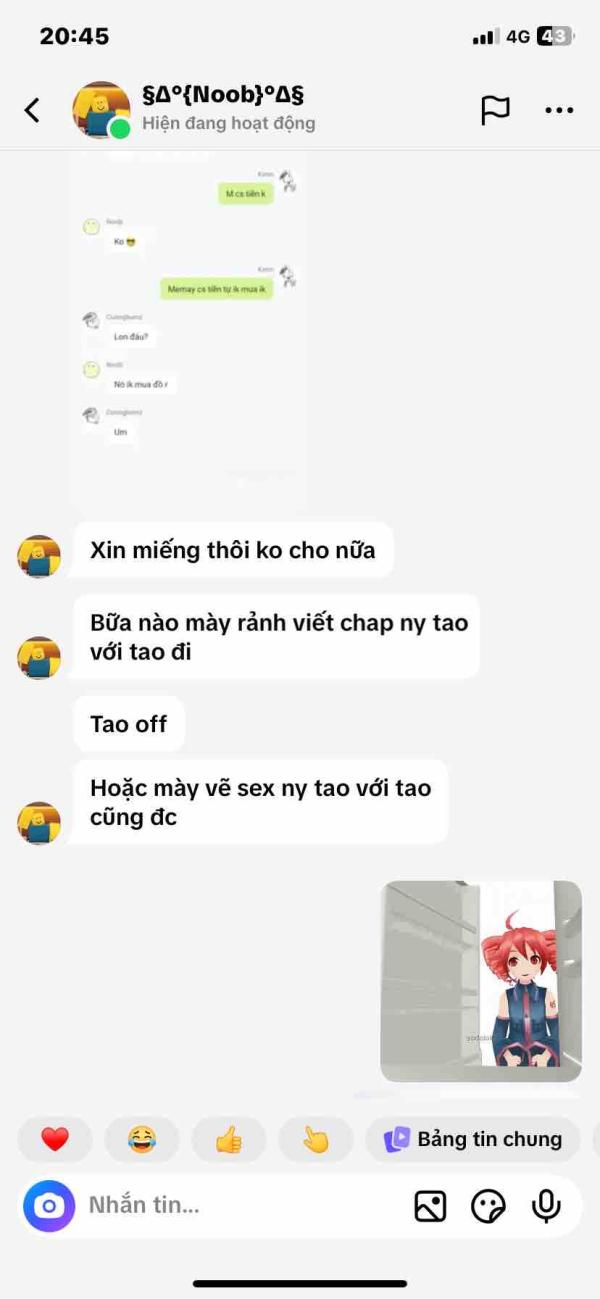Open Bảng tin chung chip

click(x=473, y=1139)
